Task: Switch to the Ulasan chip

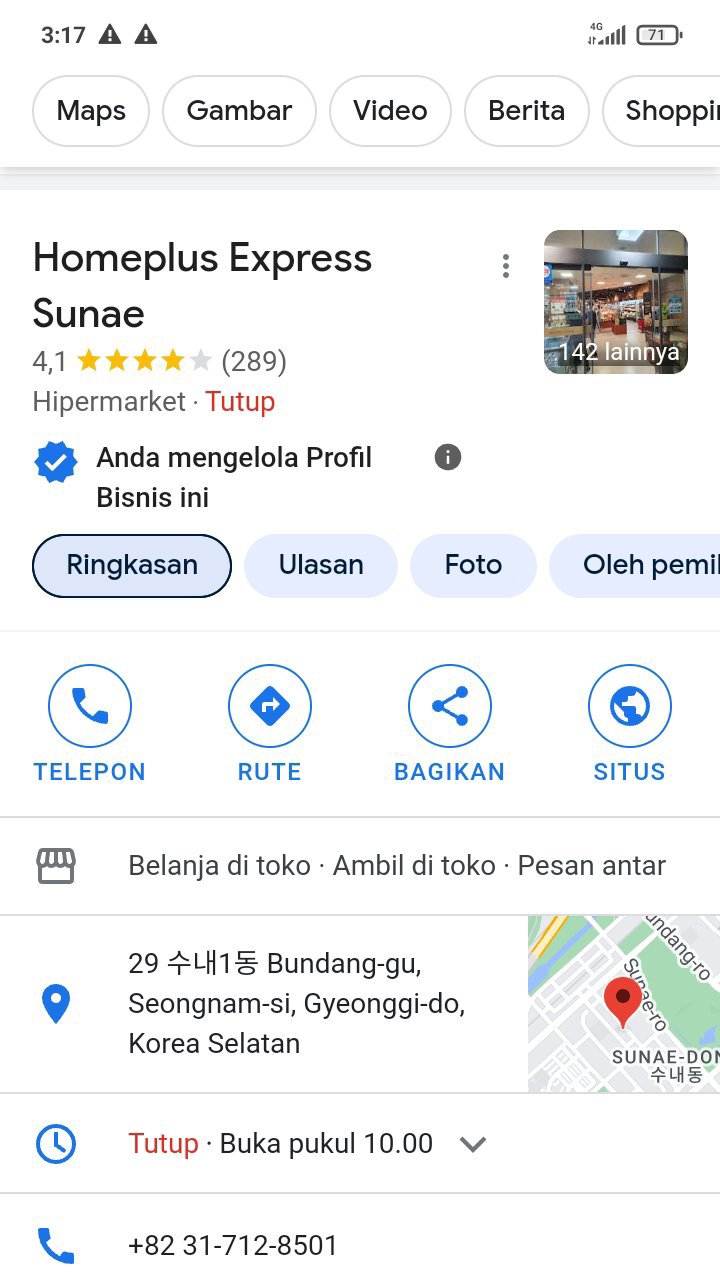Action: (x=321, y=565)
